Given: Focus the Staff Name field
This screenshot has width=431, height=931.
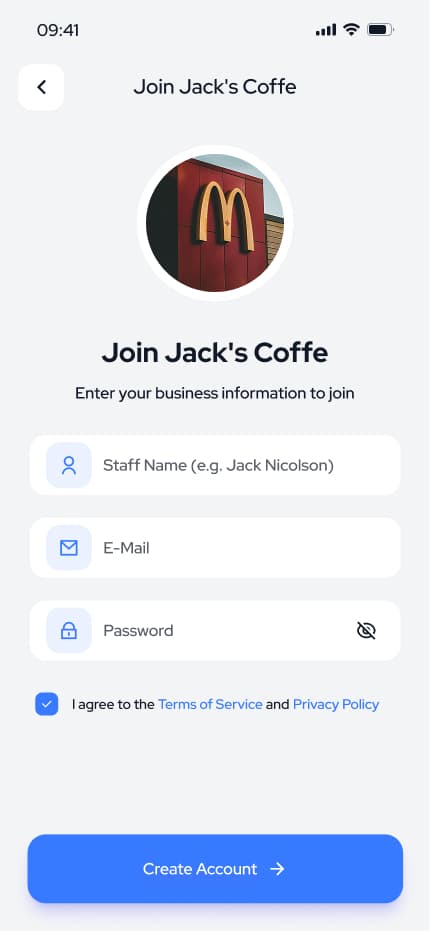Looking at the screenshot, I should [215, 465].
